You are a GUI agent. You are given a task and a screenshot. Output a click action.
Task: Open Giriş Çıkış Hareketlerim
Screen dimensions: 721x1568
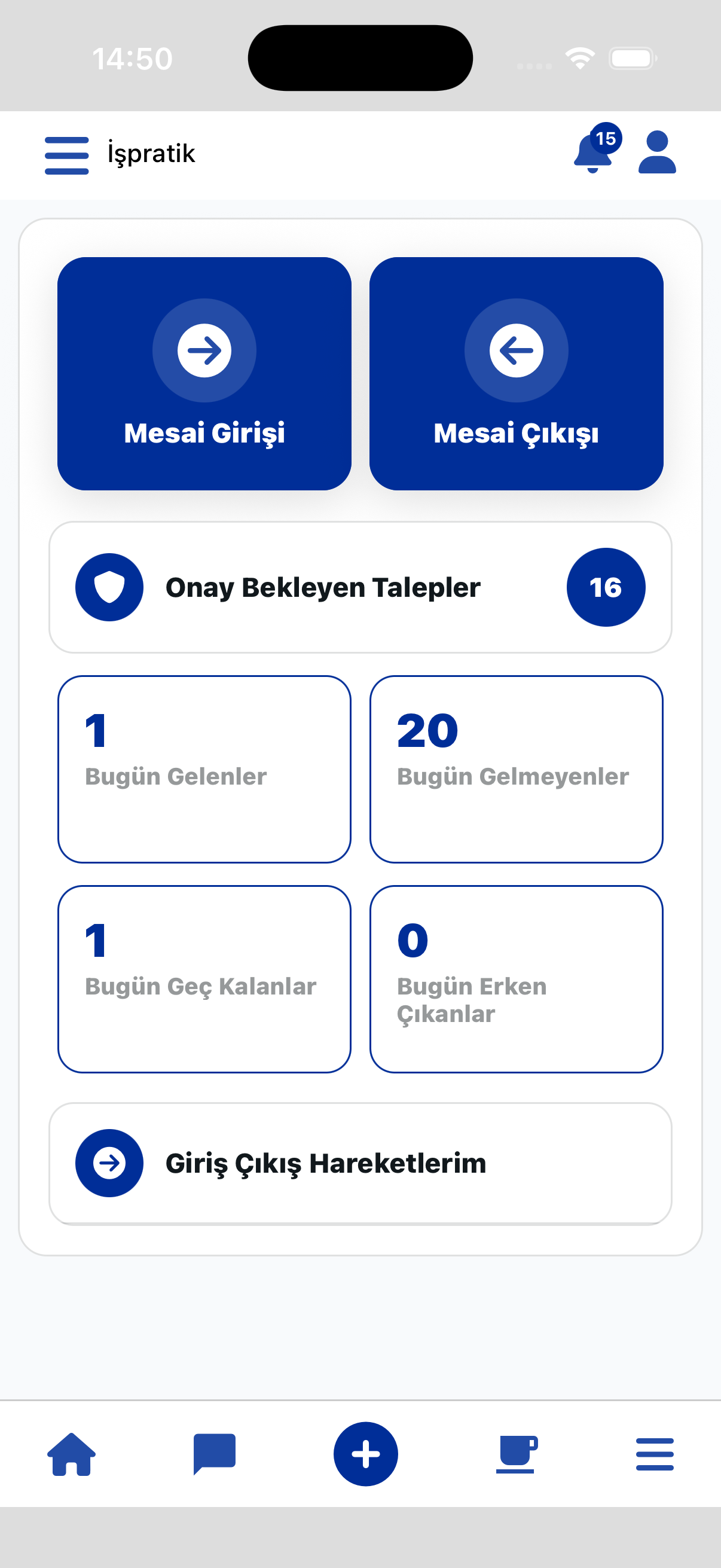pos(360,1163)
